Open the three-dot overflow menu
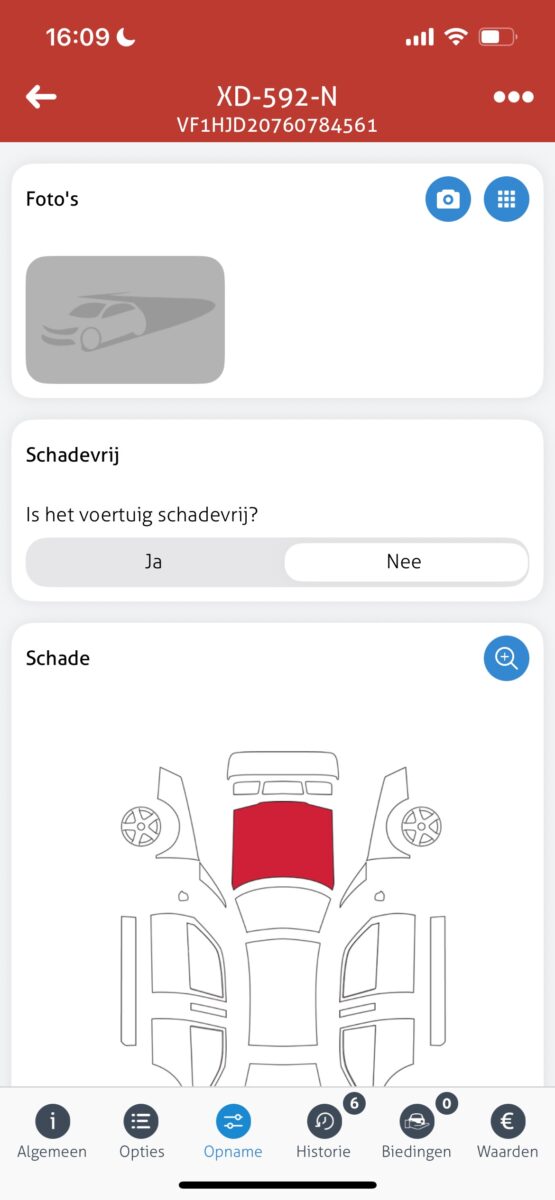This screenshot has width=555, height=1200. [513, 97]
